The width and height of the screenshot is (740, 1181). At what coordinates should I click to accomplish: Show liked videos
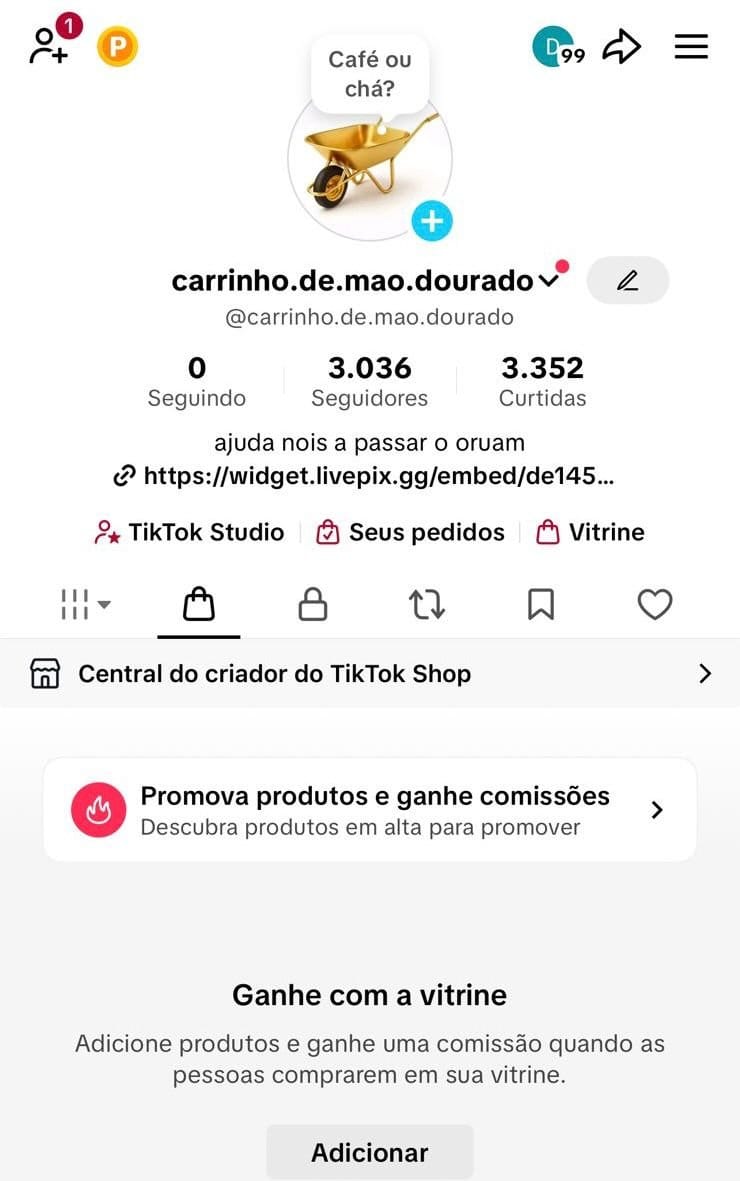[655, 604]
